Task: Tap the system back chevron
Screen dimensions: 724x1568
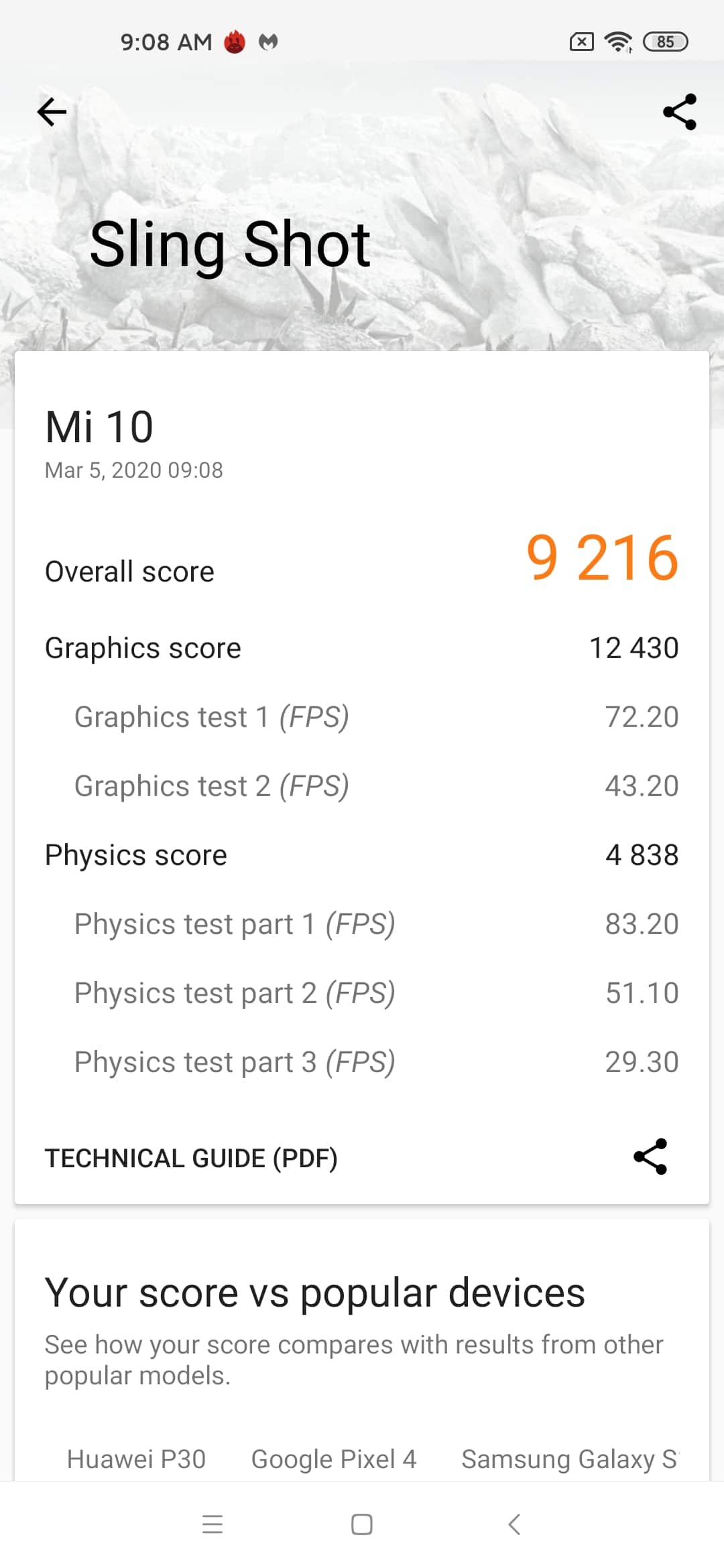Action: [x=514, y=1524]
